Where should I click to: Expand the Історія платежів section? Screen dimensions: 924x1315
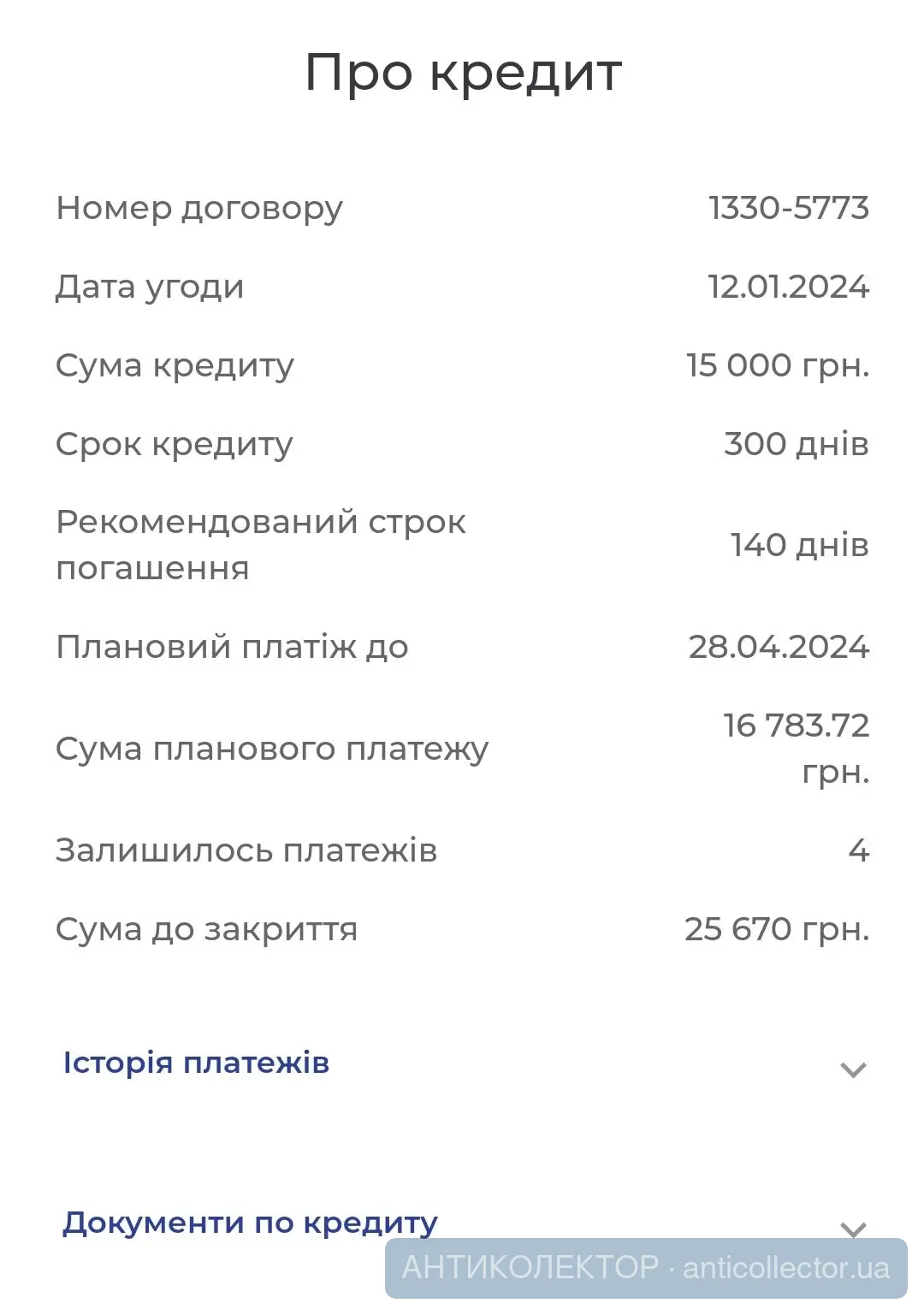(x=853, y=1069)
